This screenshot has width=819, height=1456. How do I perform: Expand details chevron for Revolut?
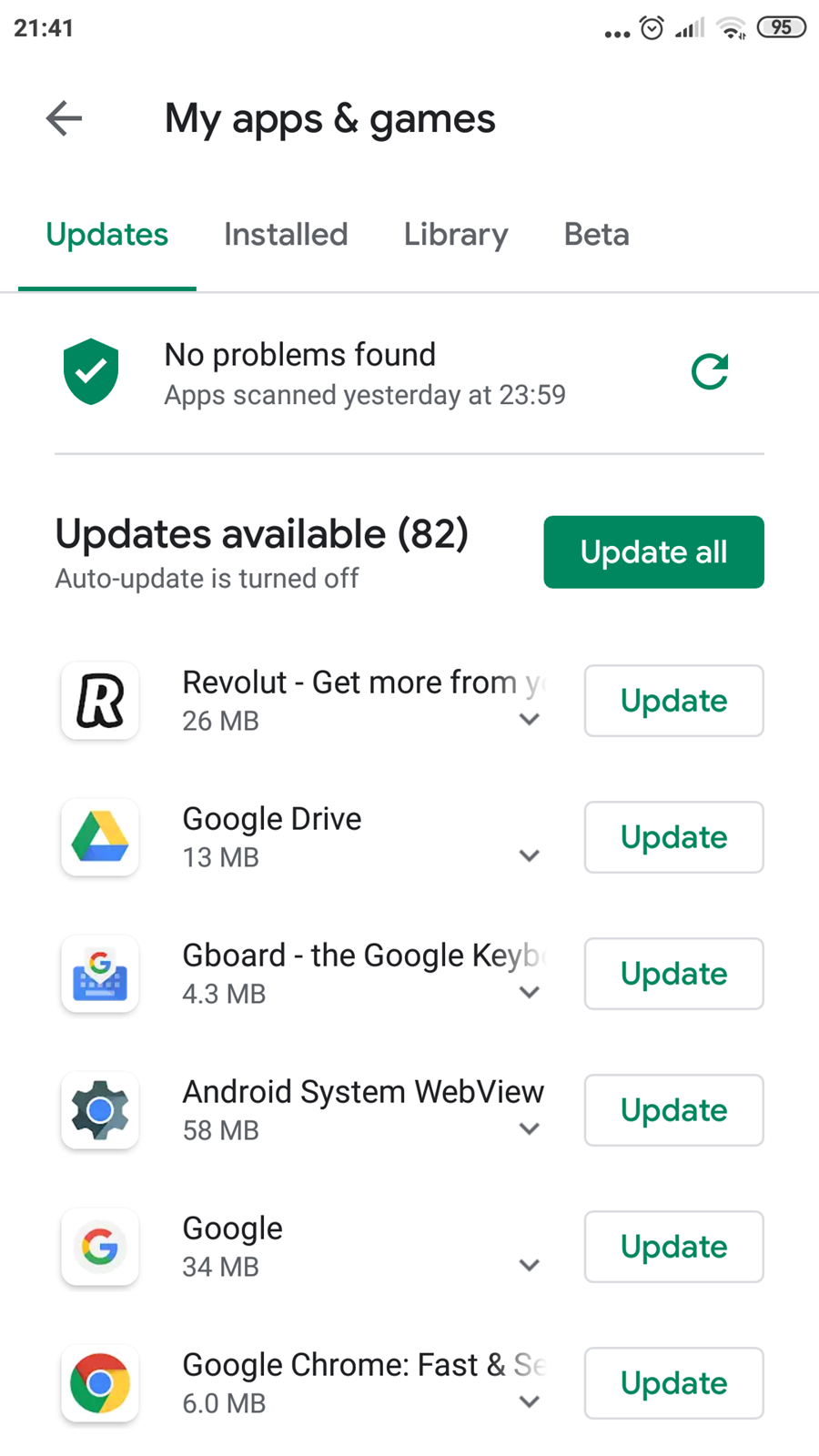tap(529, 720)
